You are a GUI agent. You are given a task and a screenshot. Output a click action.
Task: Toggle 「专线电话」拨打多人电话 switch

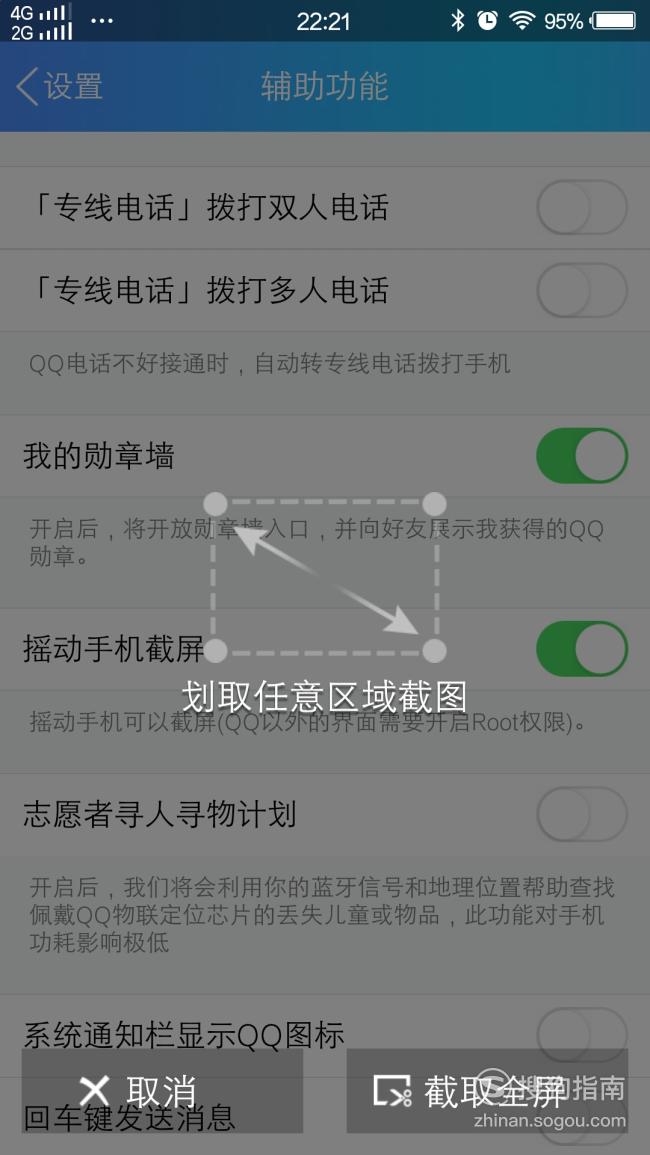click(582, 289)
